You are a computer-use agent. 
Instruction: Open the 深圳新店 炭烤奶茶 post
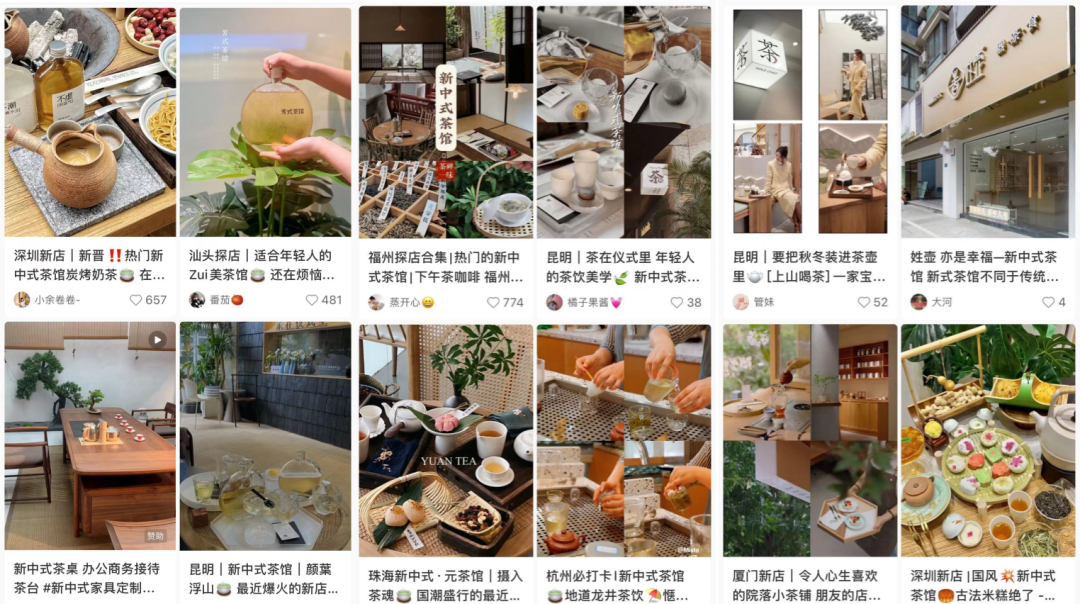90,123
